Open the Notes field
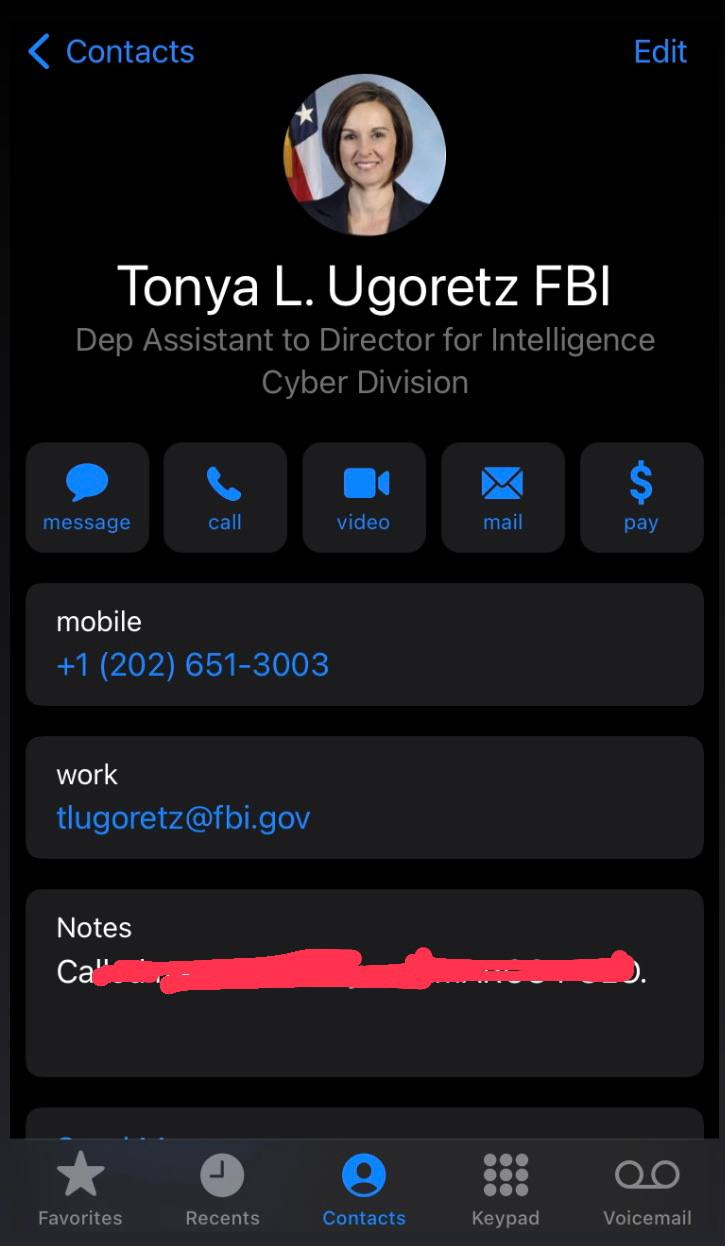This screenshot has height=1246, width=725. pos(364,982)
